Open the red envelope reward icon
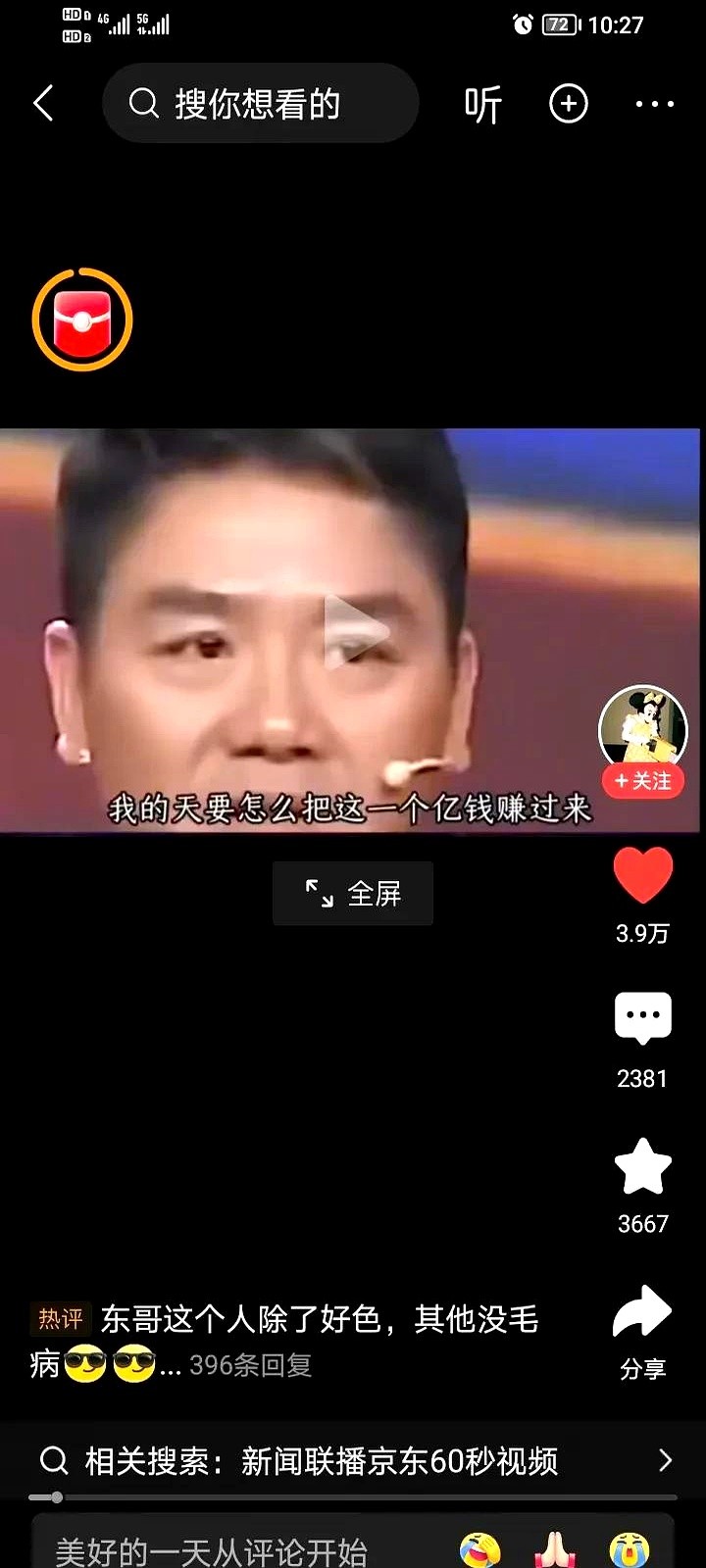The height and width of the screenshot is (1568, 706). 82,319
